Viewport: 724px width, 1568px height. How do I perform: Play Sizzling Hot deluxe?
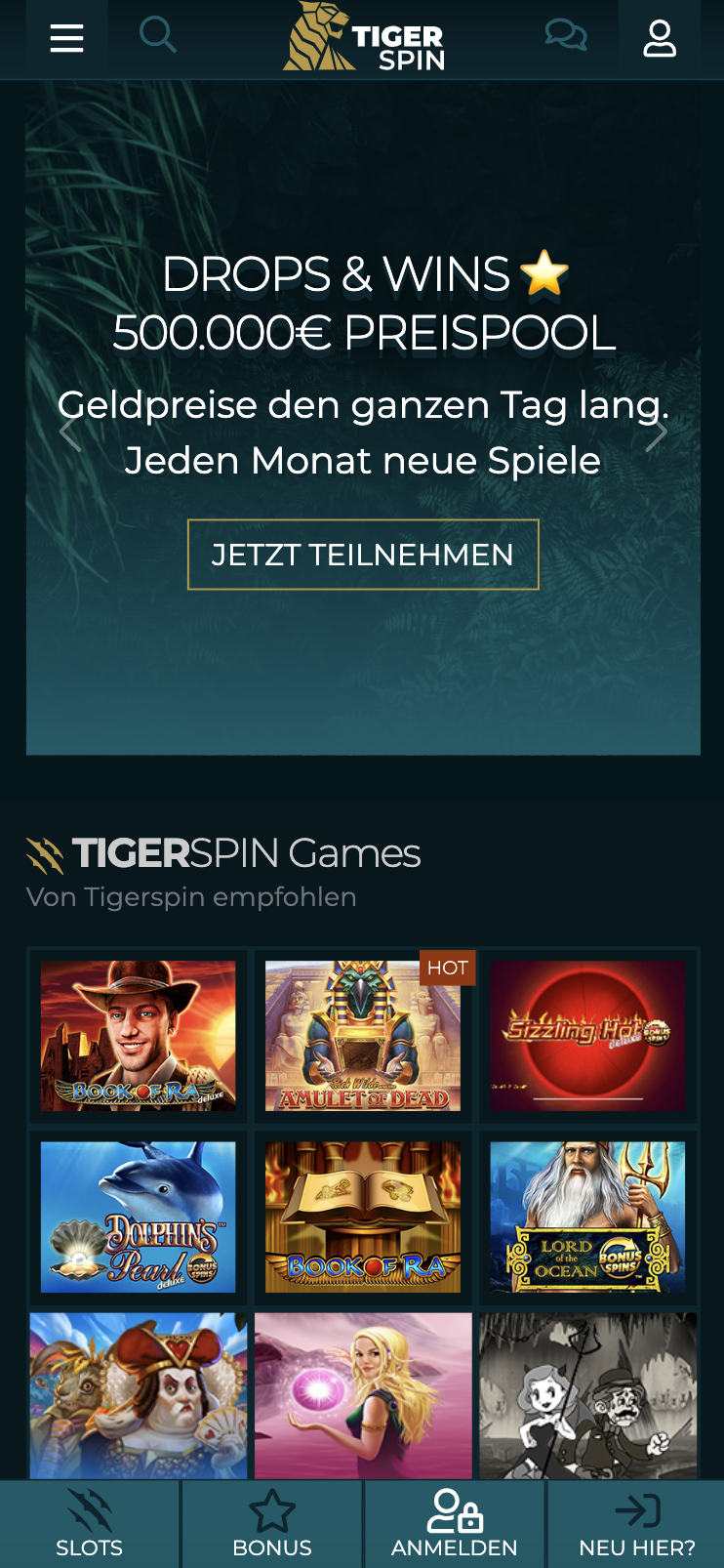587,1035
